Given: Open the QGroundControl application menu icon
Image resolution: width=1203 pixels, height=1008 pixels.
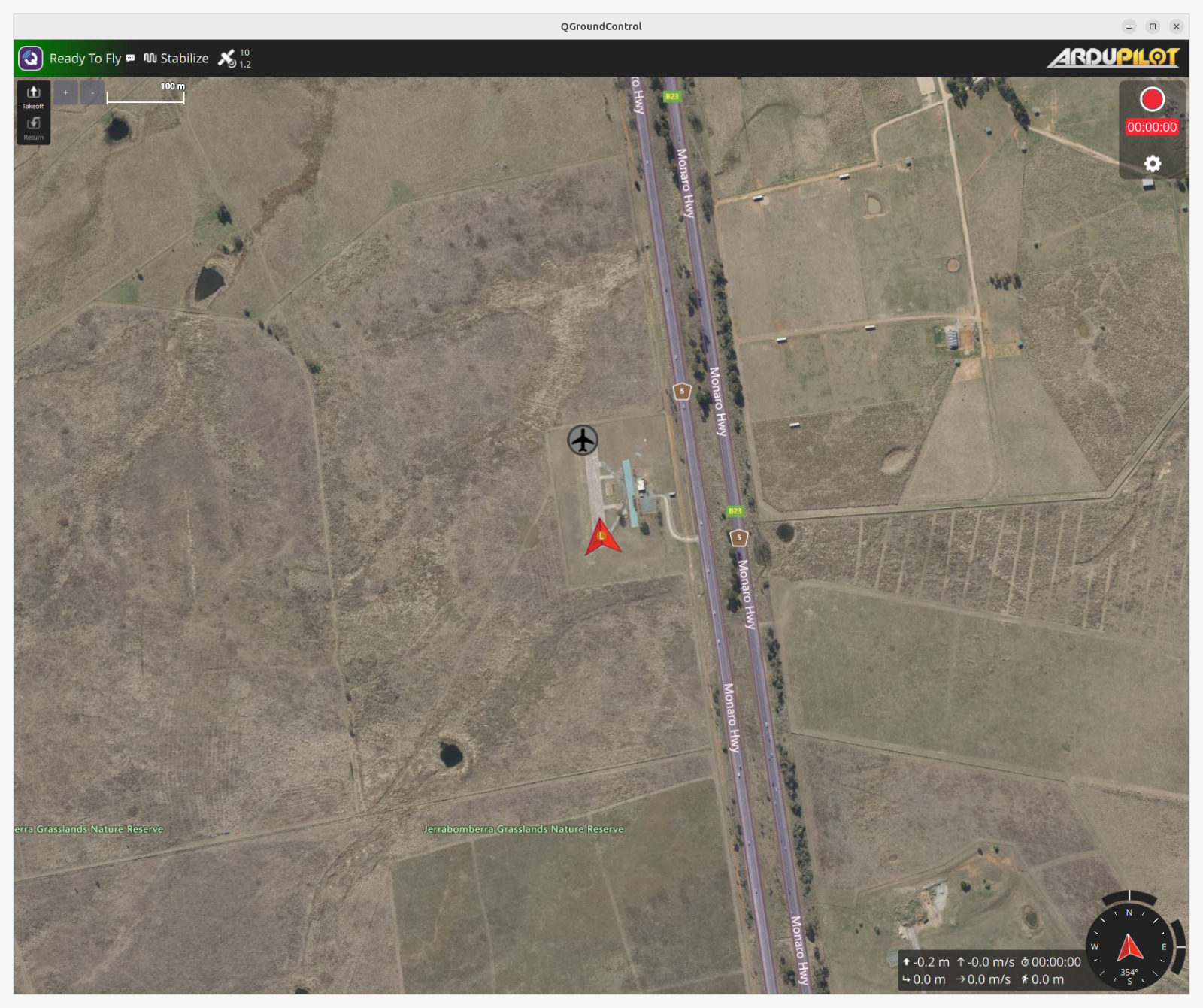Looking at the screenshot, I should click(x=31, y=59).
